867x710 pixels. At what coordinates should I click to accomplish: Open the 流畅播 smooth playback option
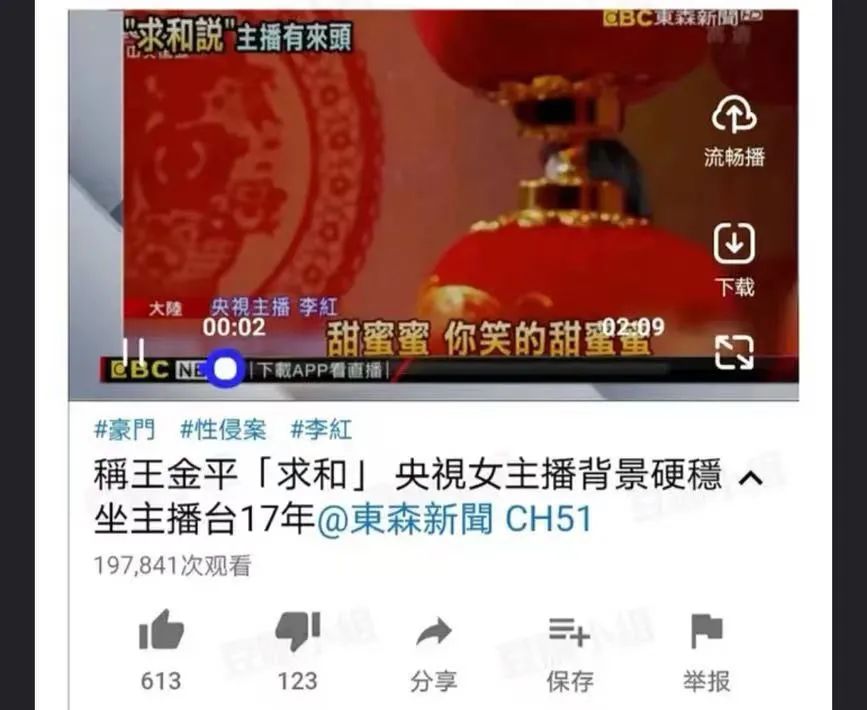pos(734,130)
